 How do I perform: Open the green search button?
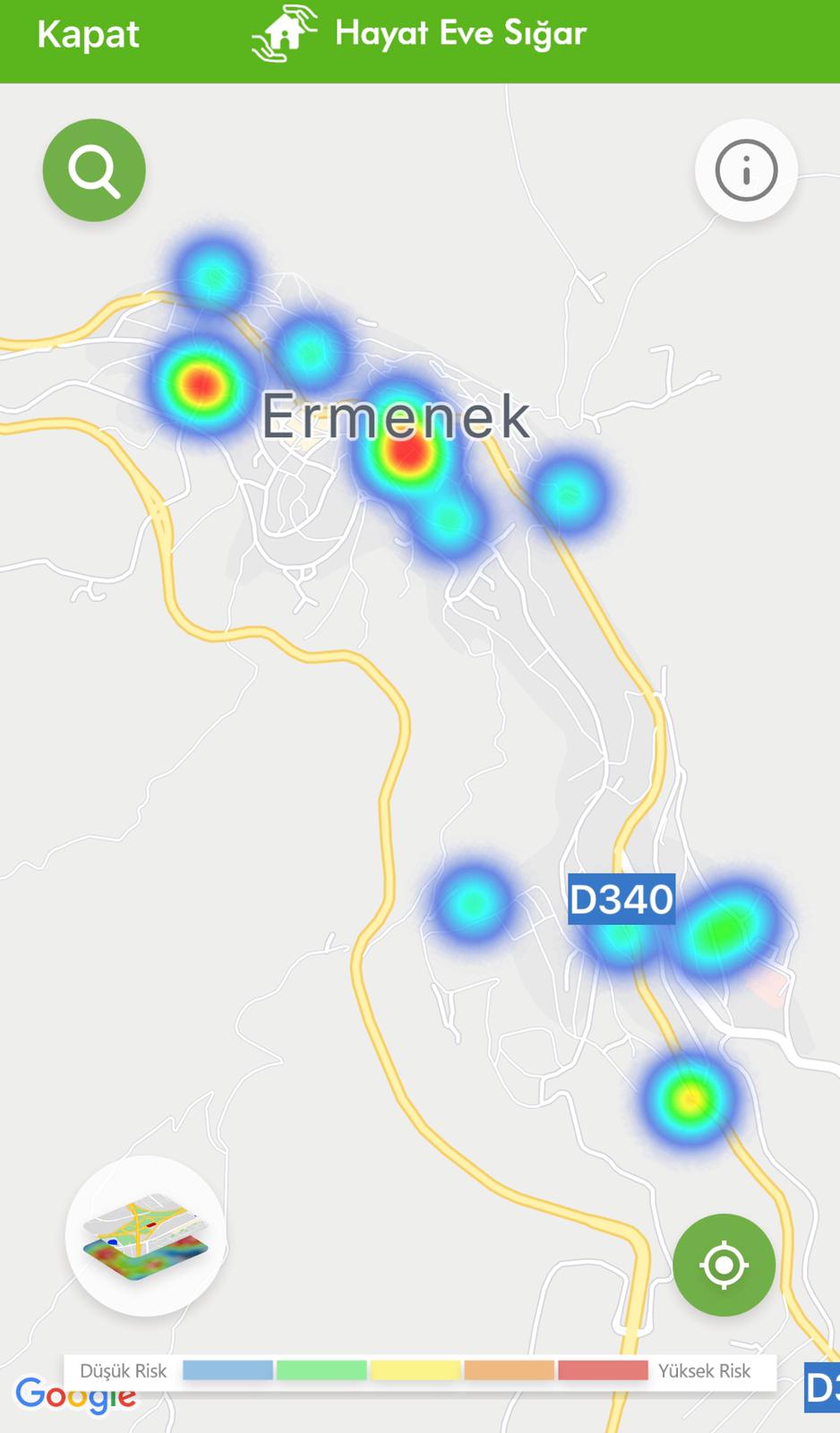pos(94,170)
